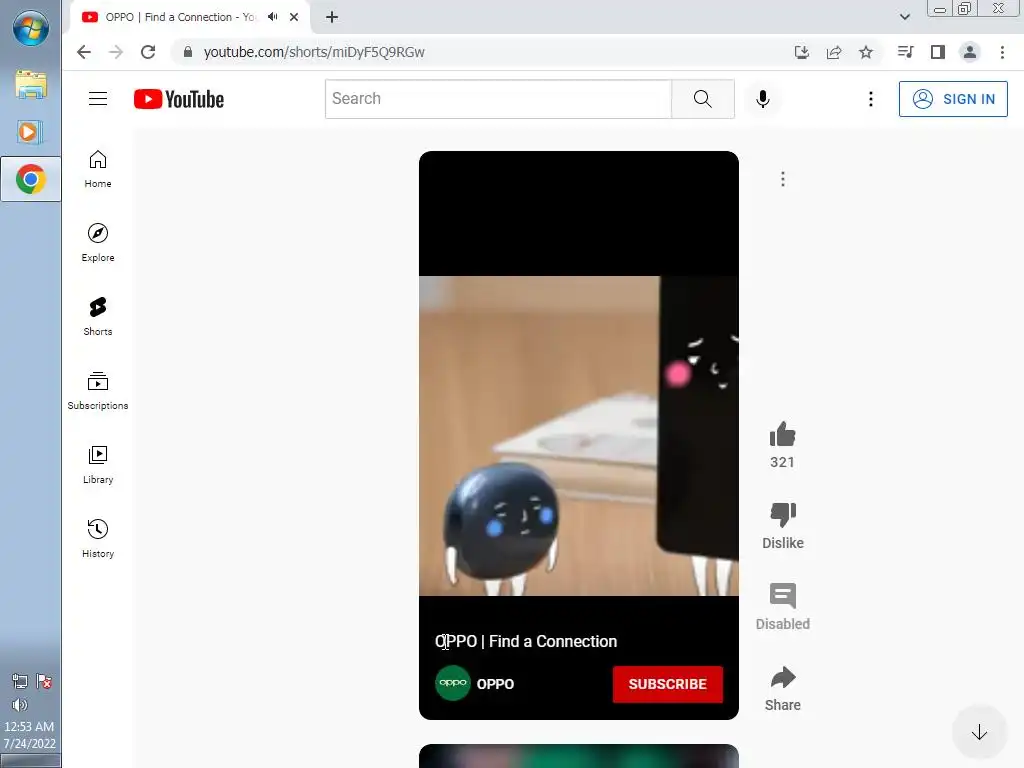View watch History
1024x768 pixels.
point(98,538)
